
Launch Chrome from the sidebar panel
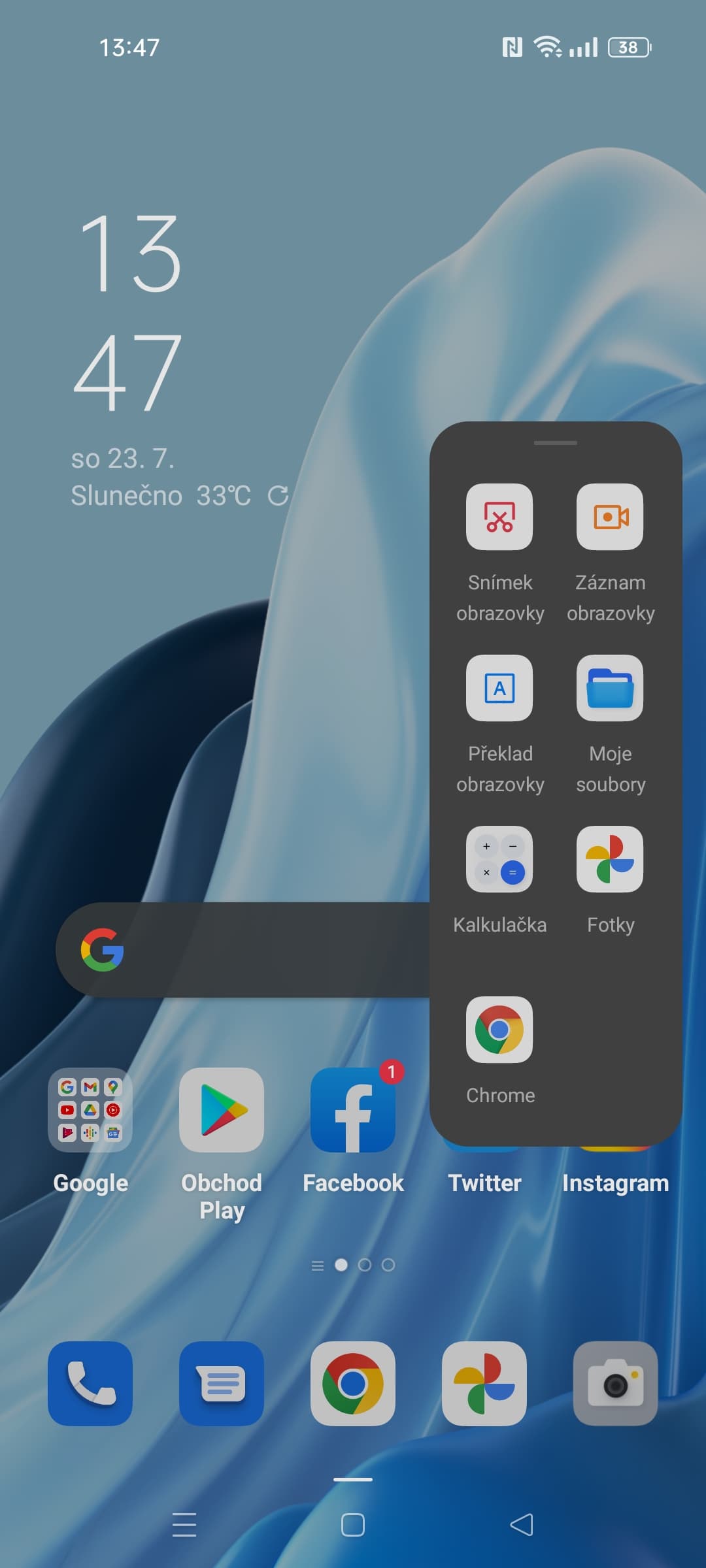pos(499,1030)
